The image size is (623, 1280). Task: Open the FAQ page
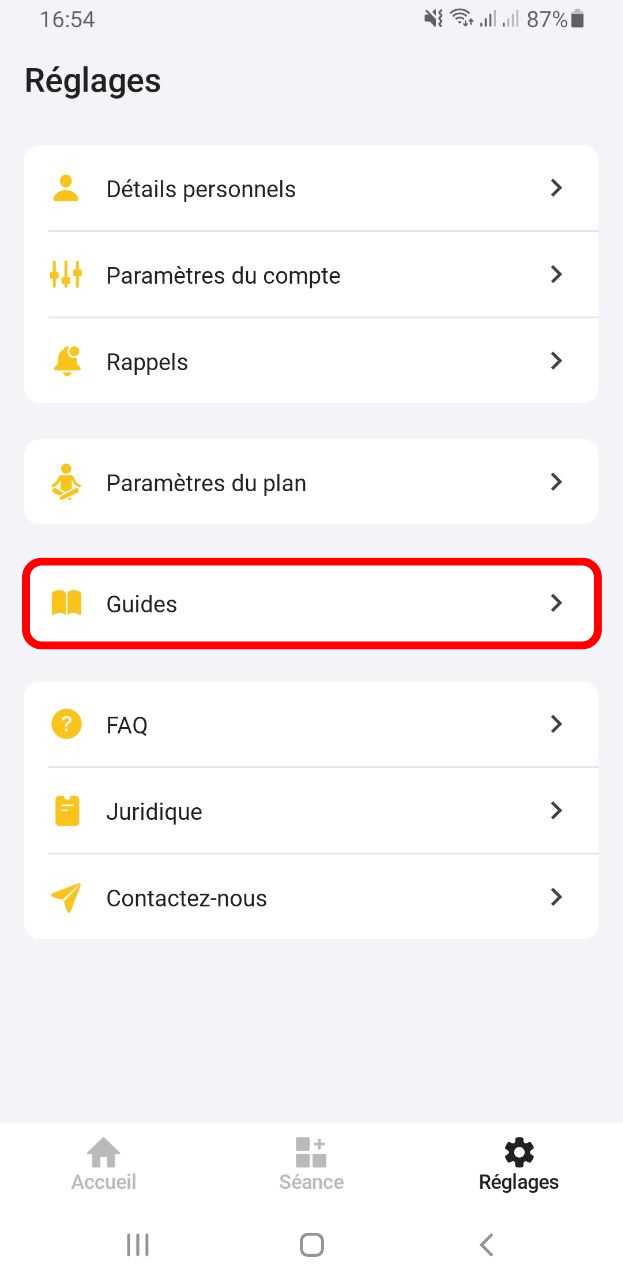pos(311,725)
